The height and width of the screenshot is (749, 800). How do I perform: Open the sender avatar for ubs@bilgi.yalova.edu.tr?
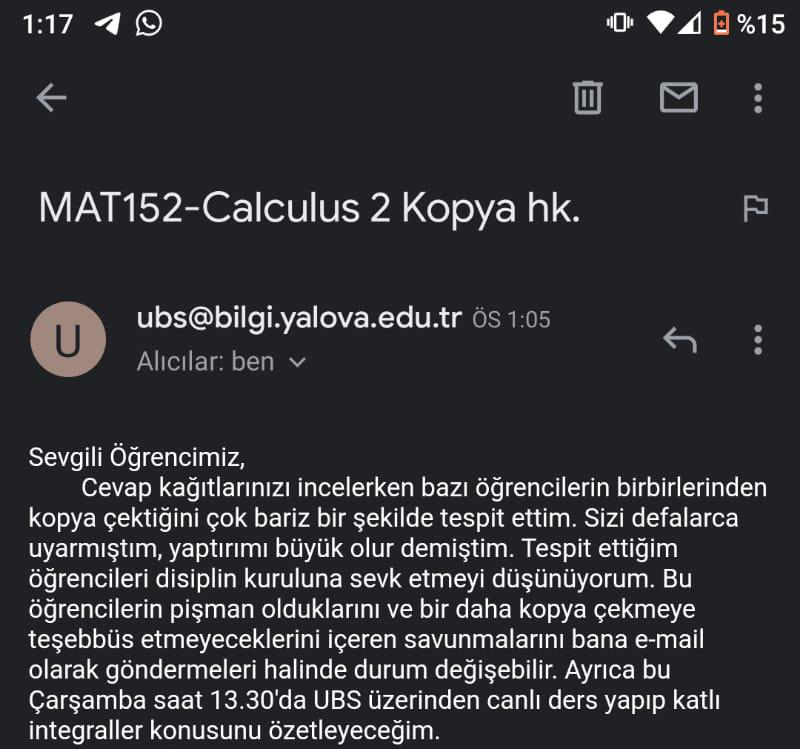(x=68, y=339)
